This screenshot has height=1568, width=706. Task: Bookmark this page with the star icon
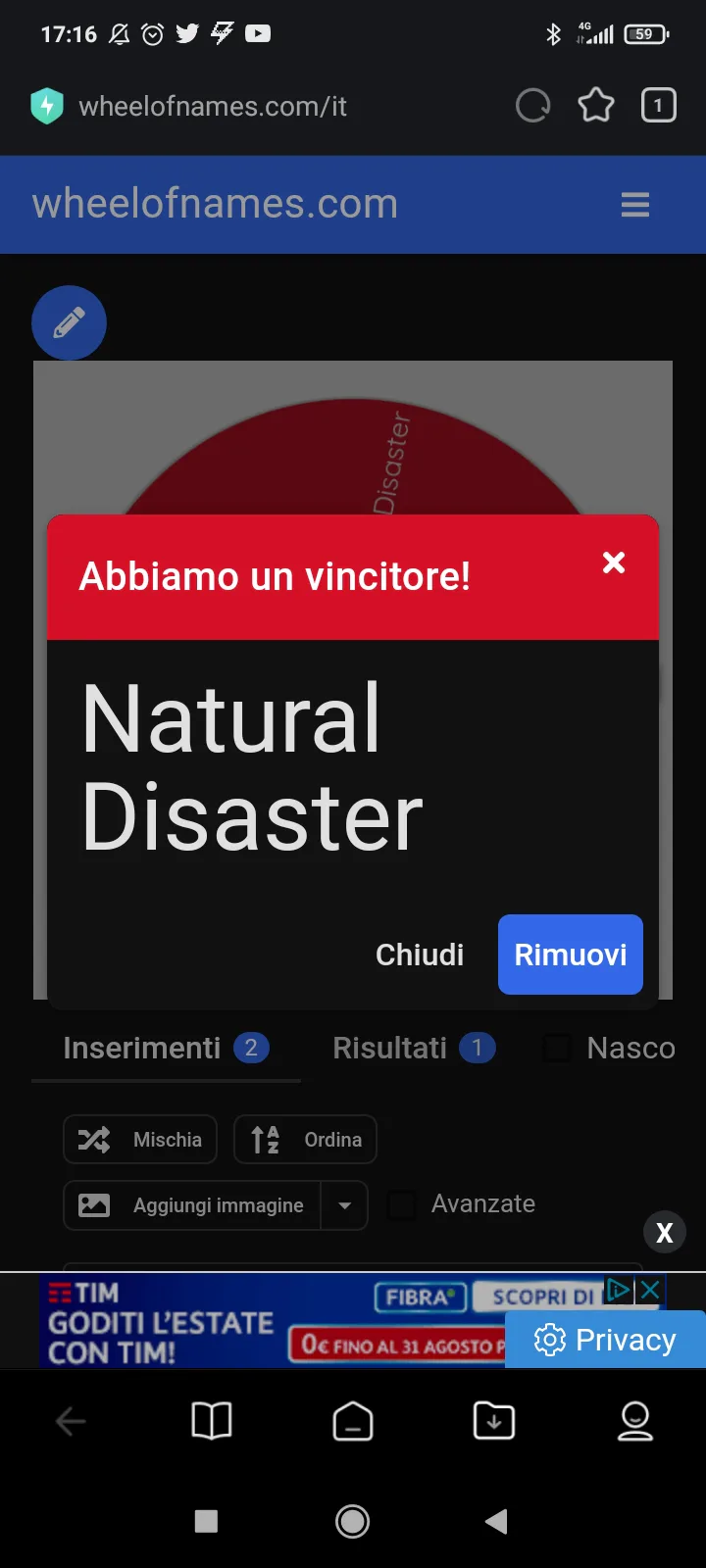[x=595, y=106]
